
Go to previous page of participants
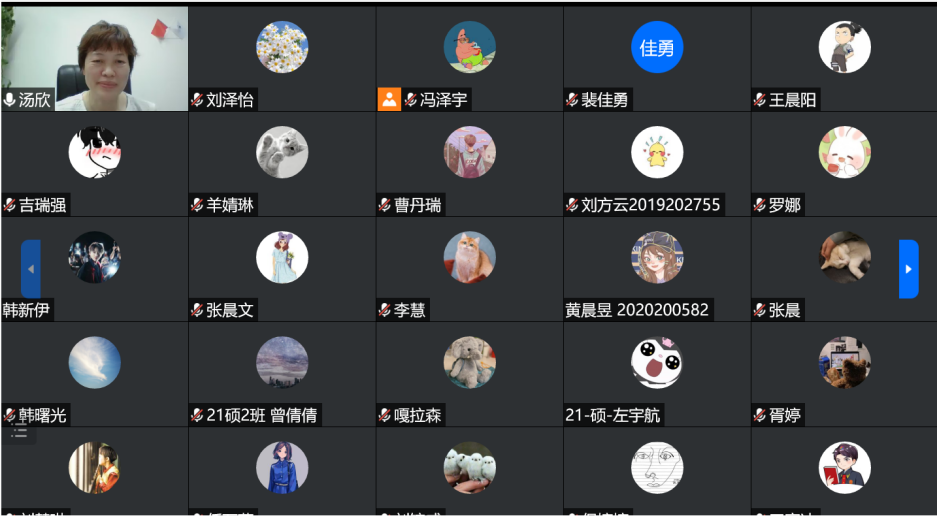31,269
